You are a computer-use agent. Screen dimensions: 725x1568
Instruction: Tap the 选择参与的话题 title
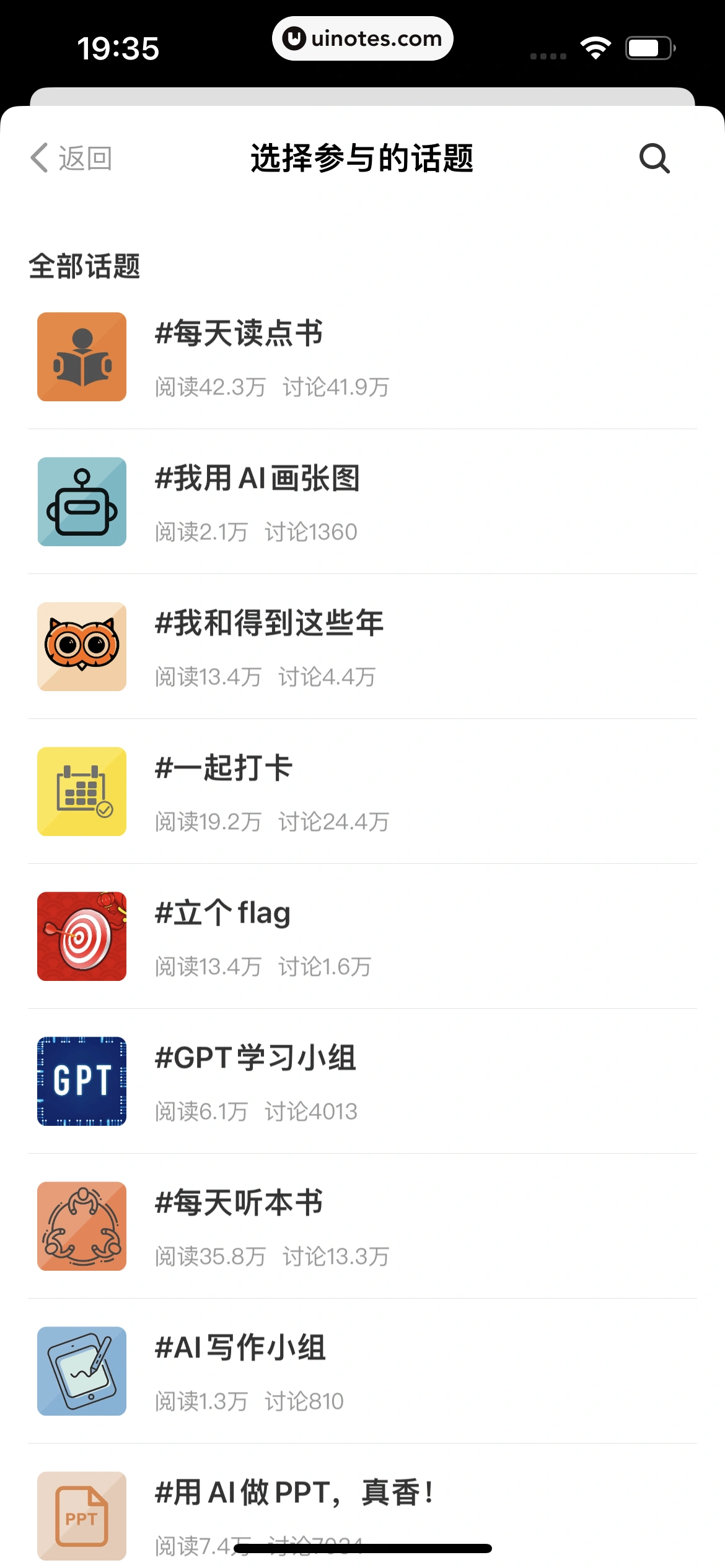(x=362, y=159)
